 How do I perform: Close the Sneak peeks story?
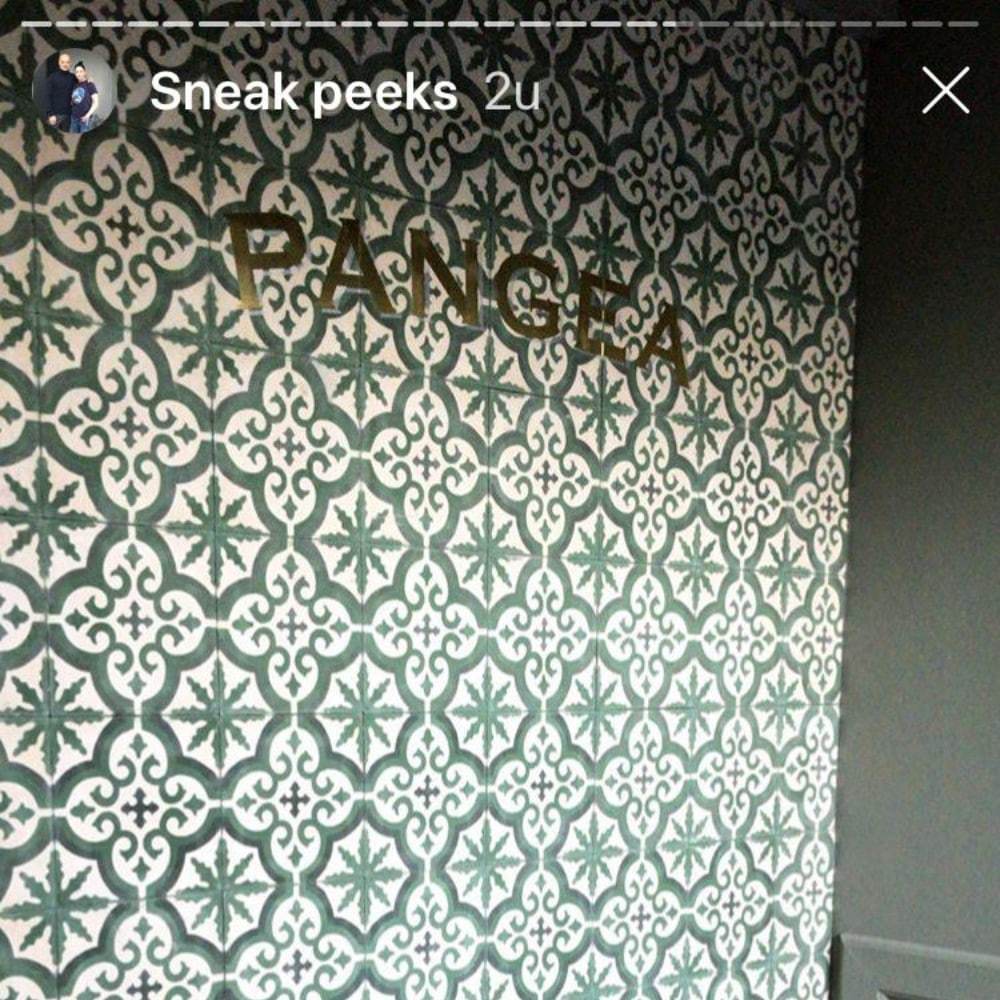(x=945, y=91)
